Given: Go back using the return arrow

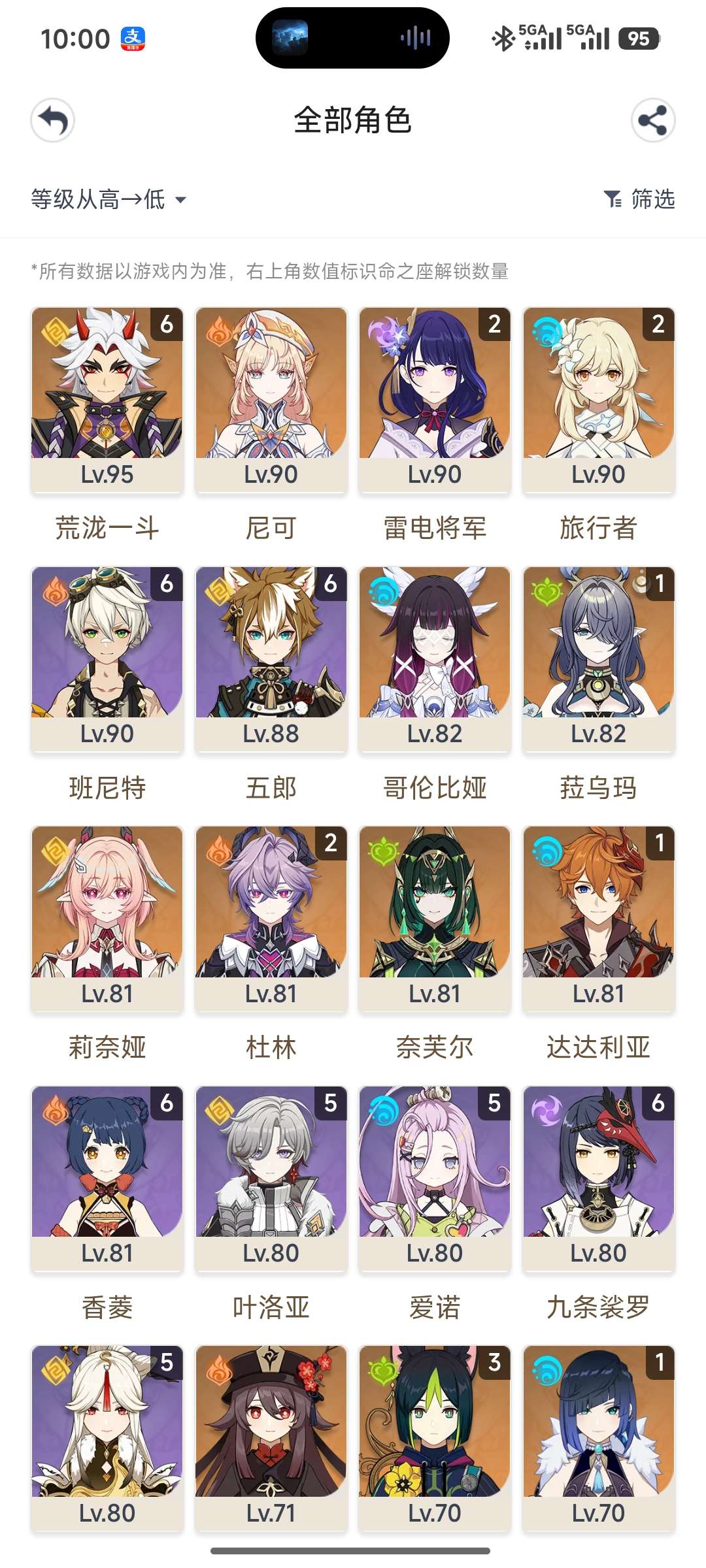Looking at the screenshot, I should [x=53, y=120].
